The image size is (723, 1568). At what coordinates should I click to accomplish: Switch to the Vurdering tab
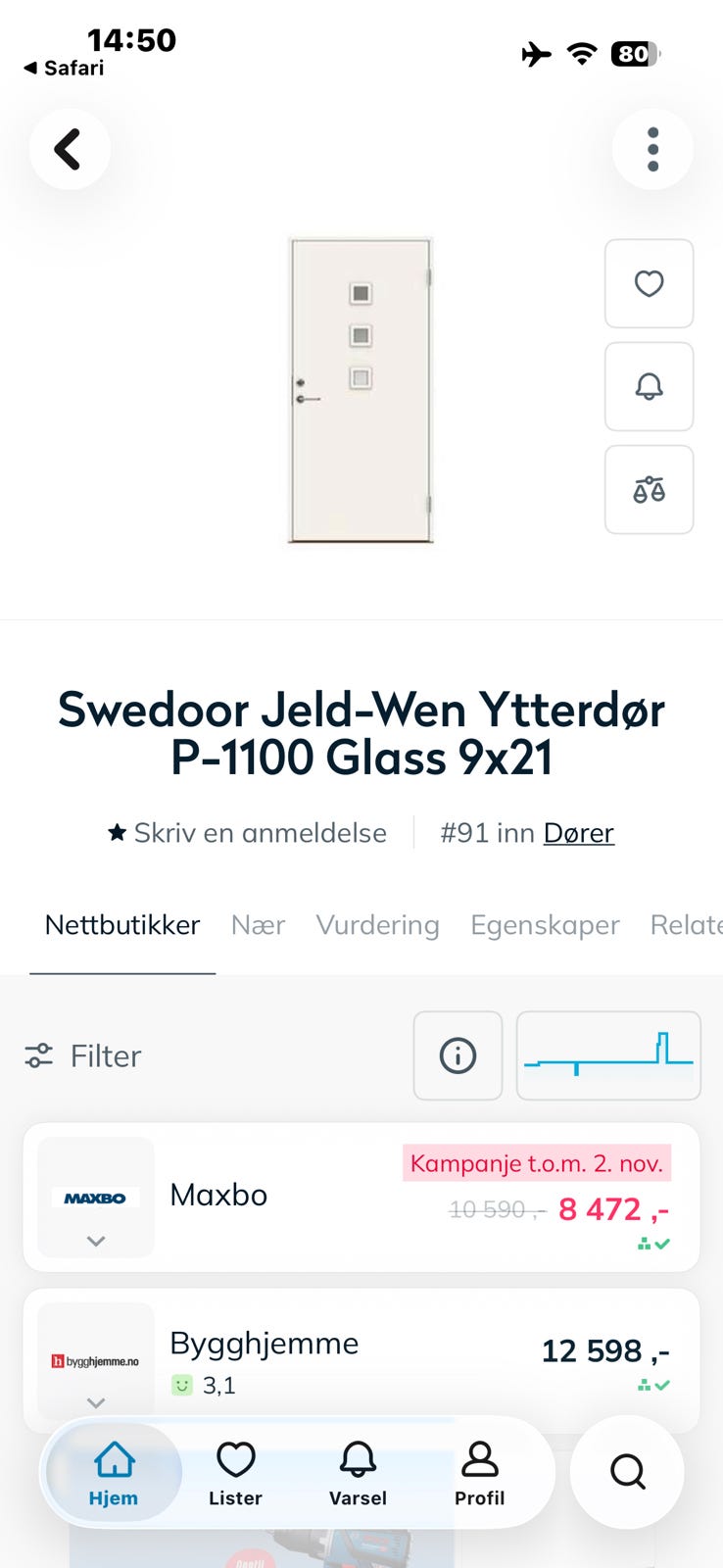377,925
